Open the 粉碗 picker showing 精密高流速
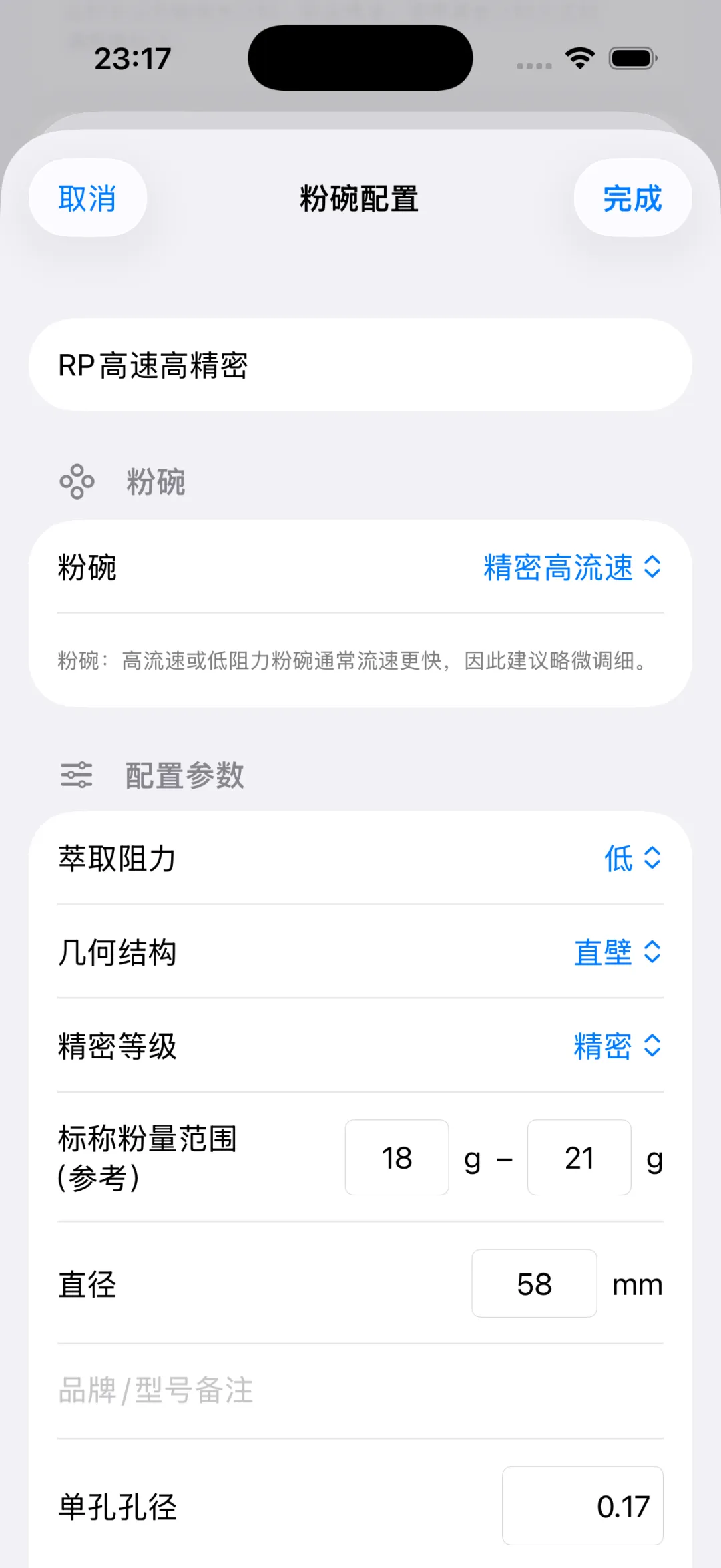721x1568 pixels. click(x=572, y=567)
